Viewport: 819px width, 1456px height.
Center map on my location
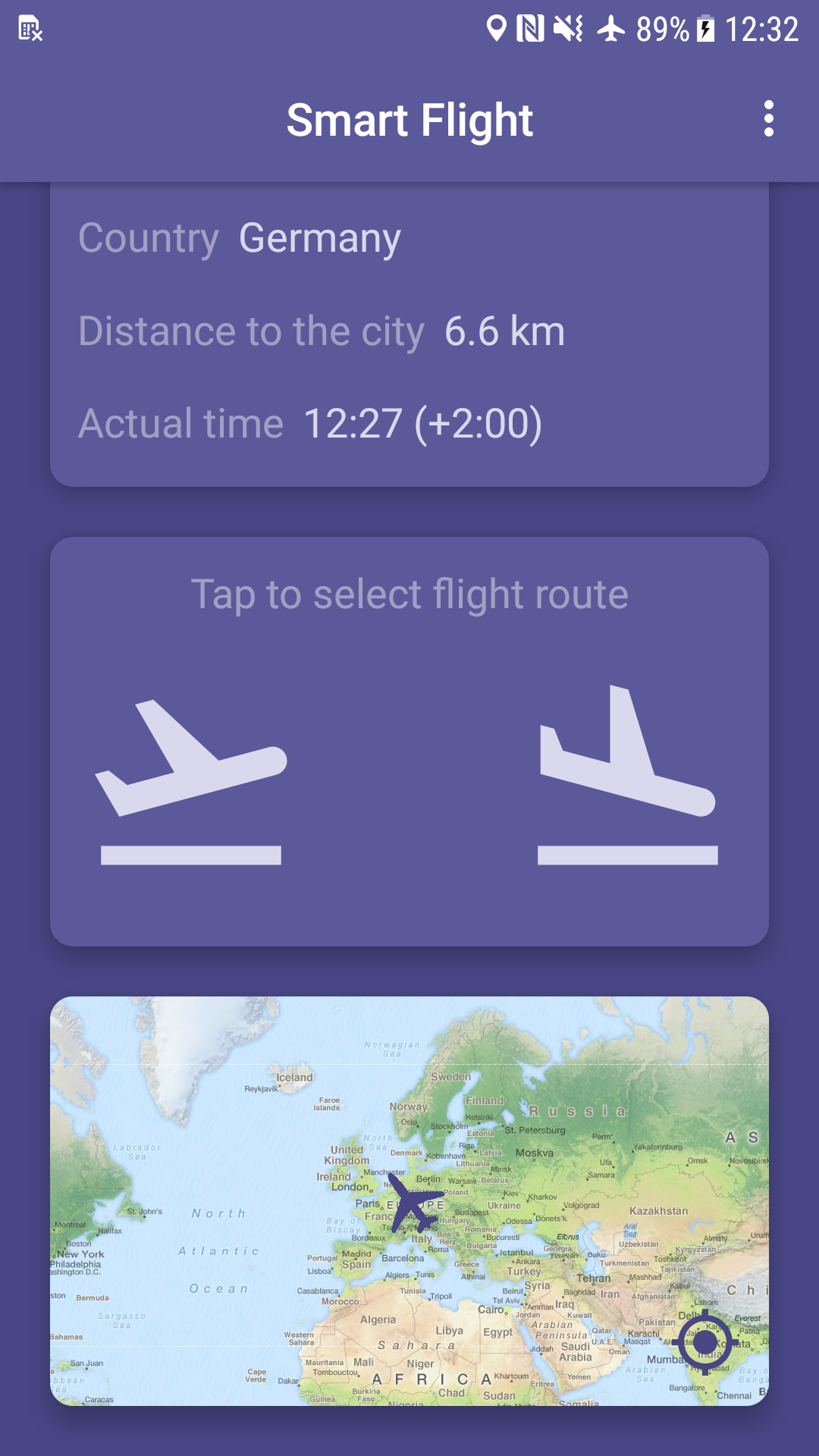(x=705, y=1342)
